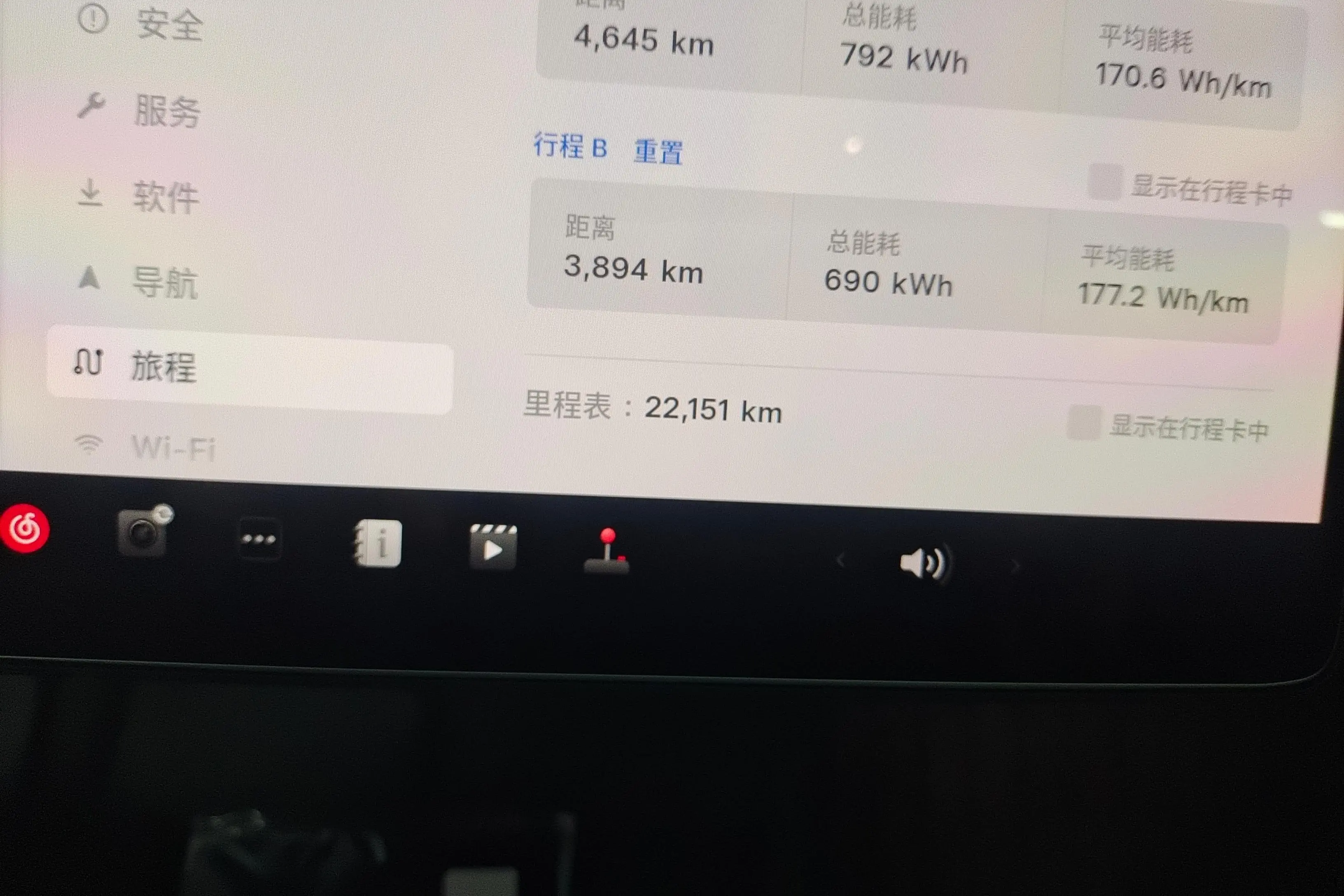
Task: Check 显示在行程卡中 for the odometer
Action: click(1083, 423)
